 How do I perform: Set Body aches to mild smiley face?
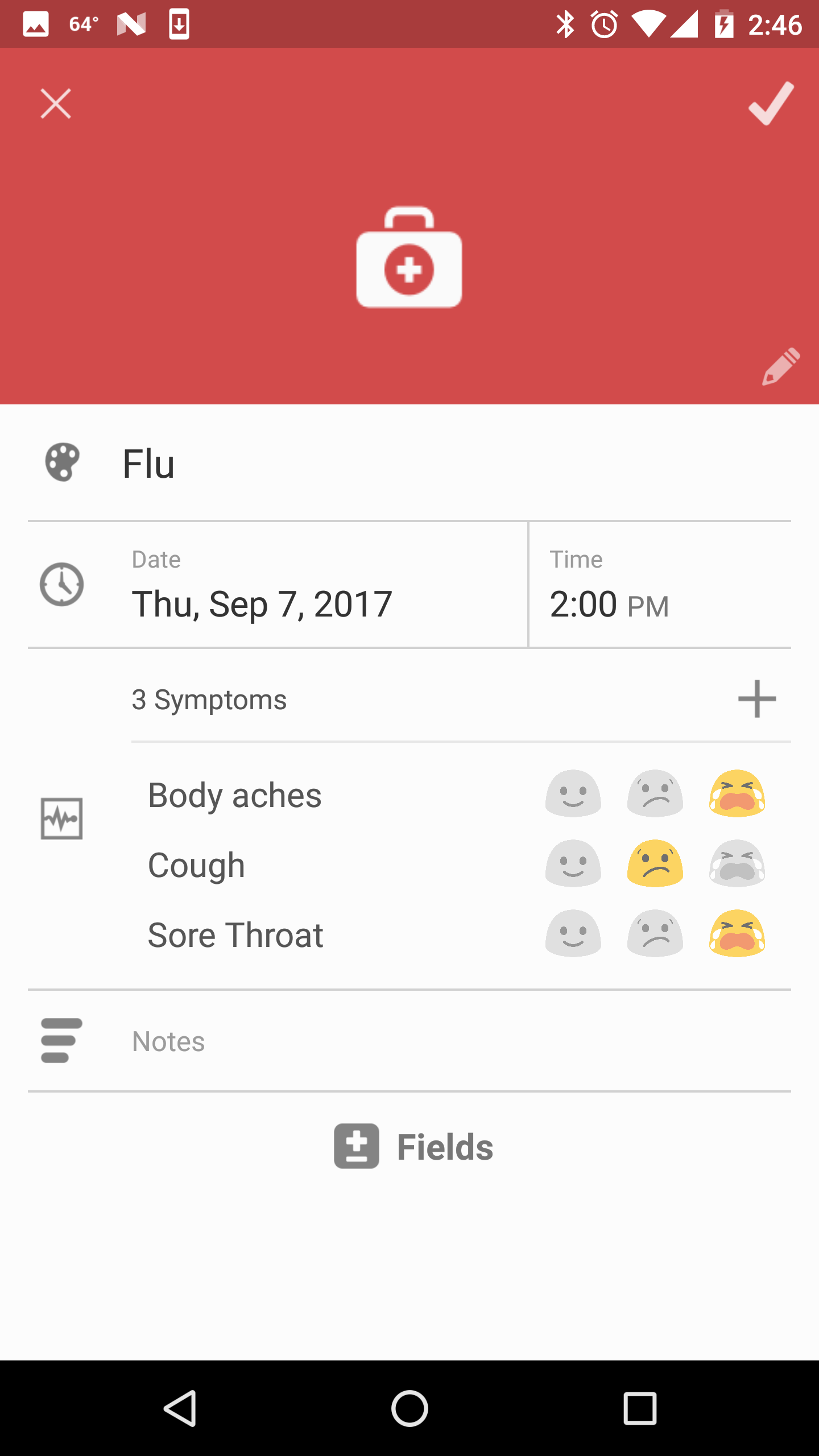click(x=573, y=793)
